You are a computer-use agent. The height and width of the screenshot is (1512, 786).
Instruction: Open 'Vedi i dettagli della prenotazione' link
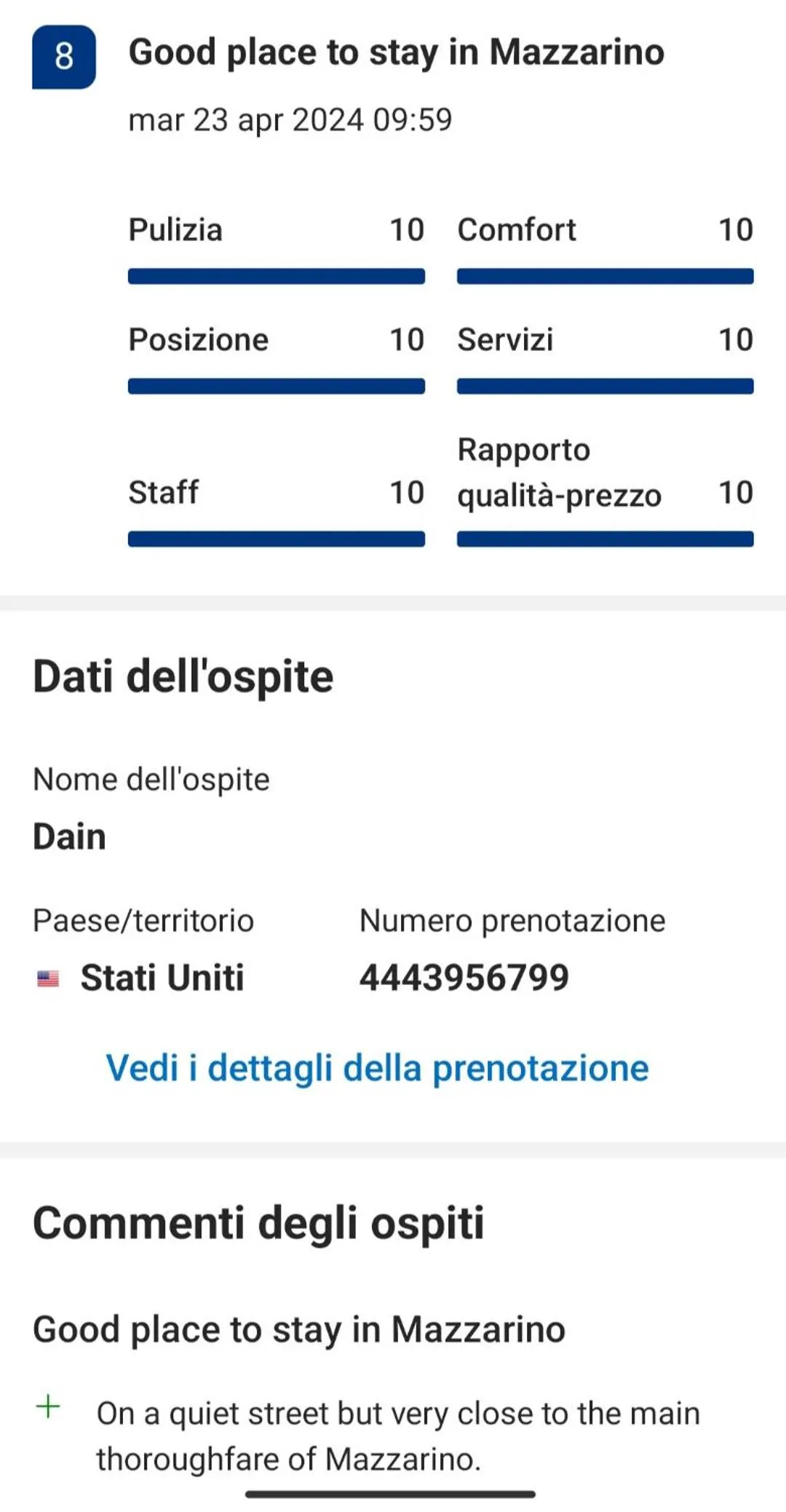[377, 1068]
